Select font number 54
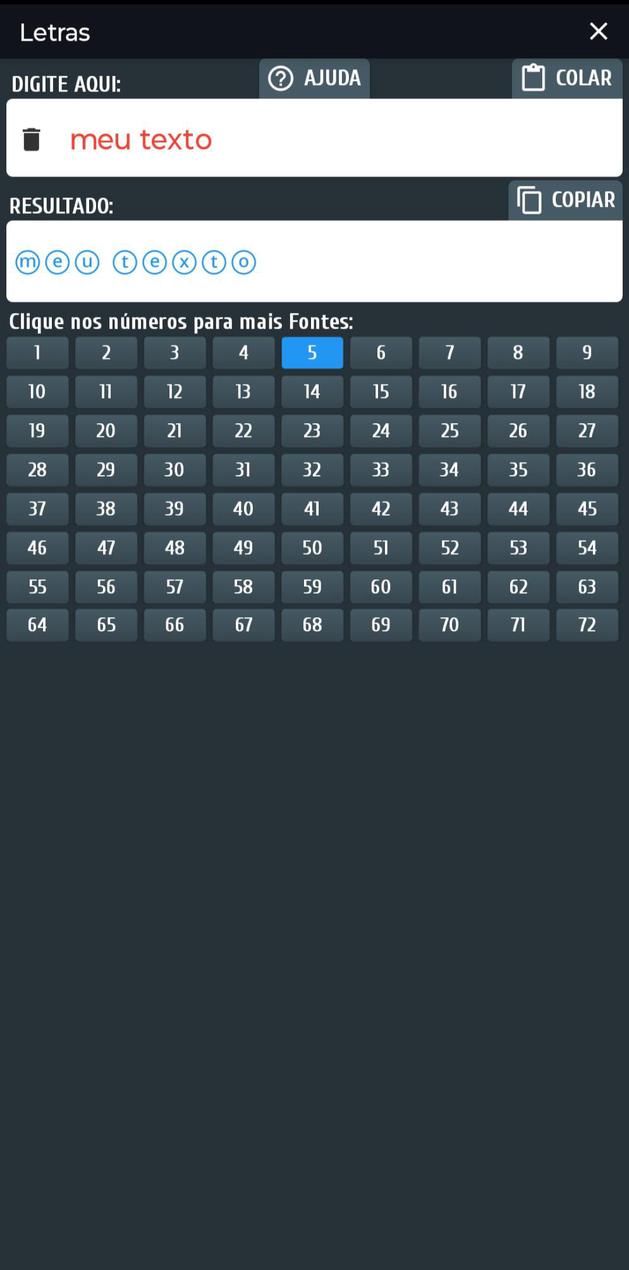The height and width of the screenshot is (1270, 629). (x=587, y=547)
